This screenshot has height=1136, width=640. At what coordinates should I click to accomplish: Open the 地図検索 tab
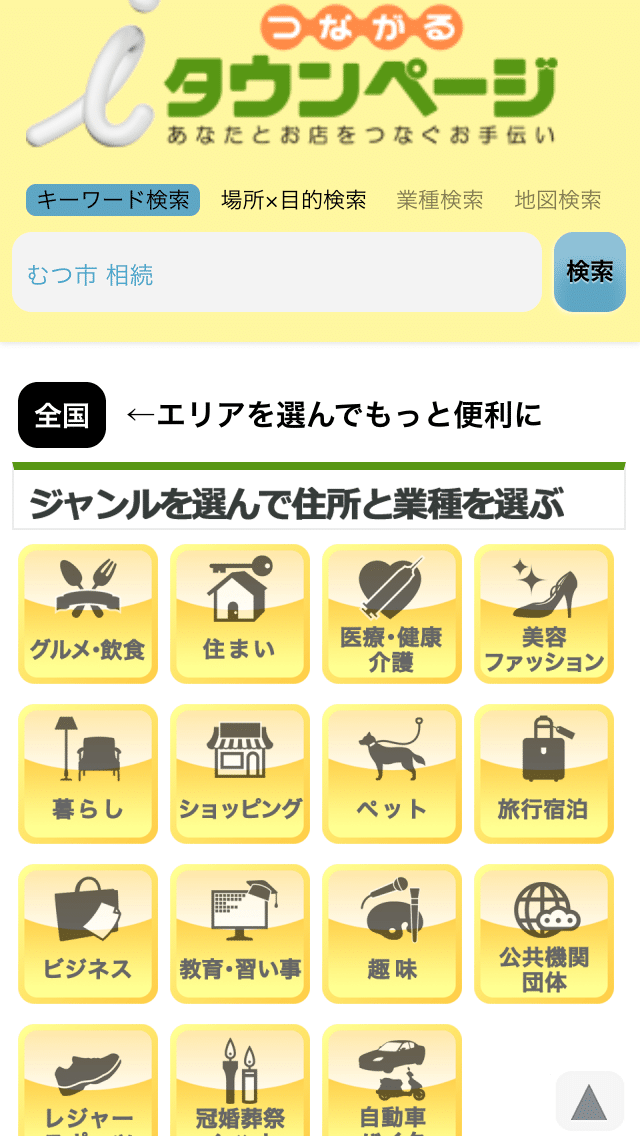557,200
